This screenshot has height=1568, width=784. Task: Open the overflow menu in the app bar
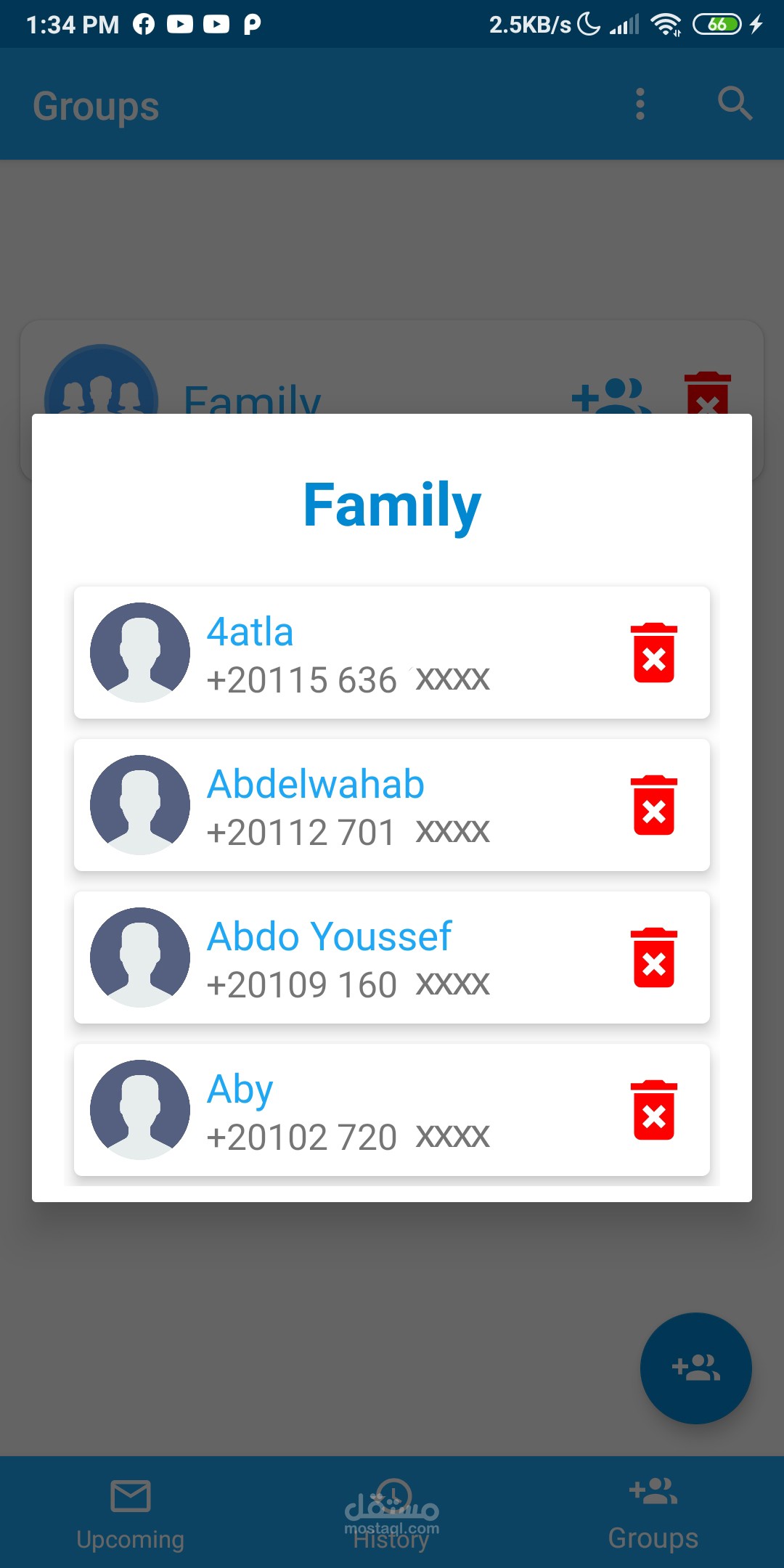point(640,105)
